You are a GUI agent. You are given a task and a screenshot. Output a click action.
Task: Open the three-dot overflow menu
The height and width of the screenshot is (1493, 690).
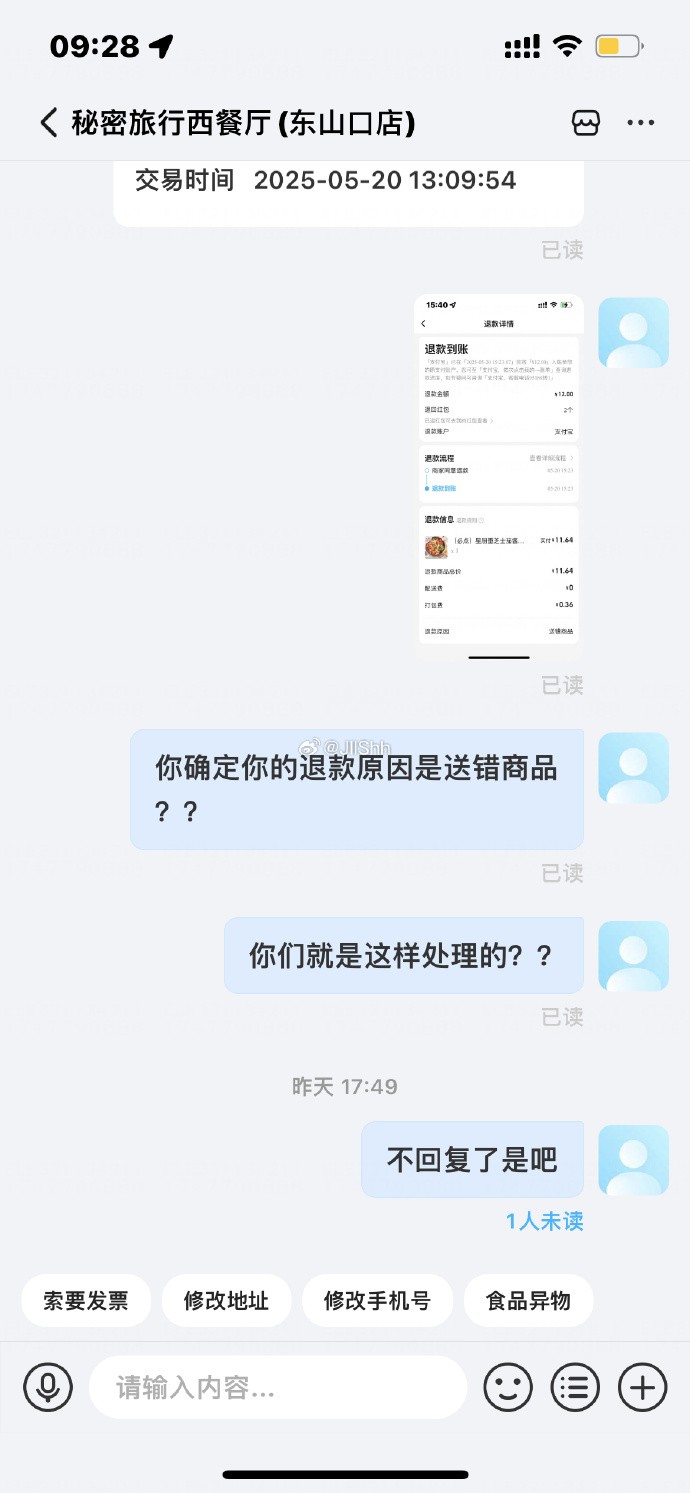(641, 123)
